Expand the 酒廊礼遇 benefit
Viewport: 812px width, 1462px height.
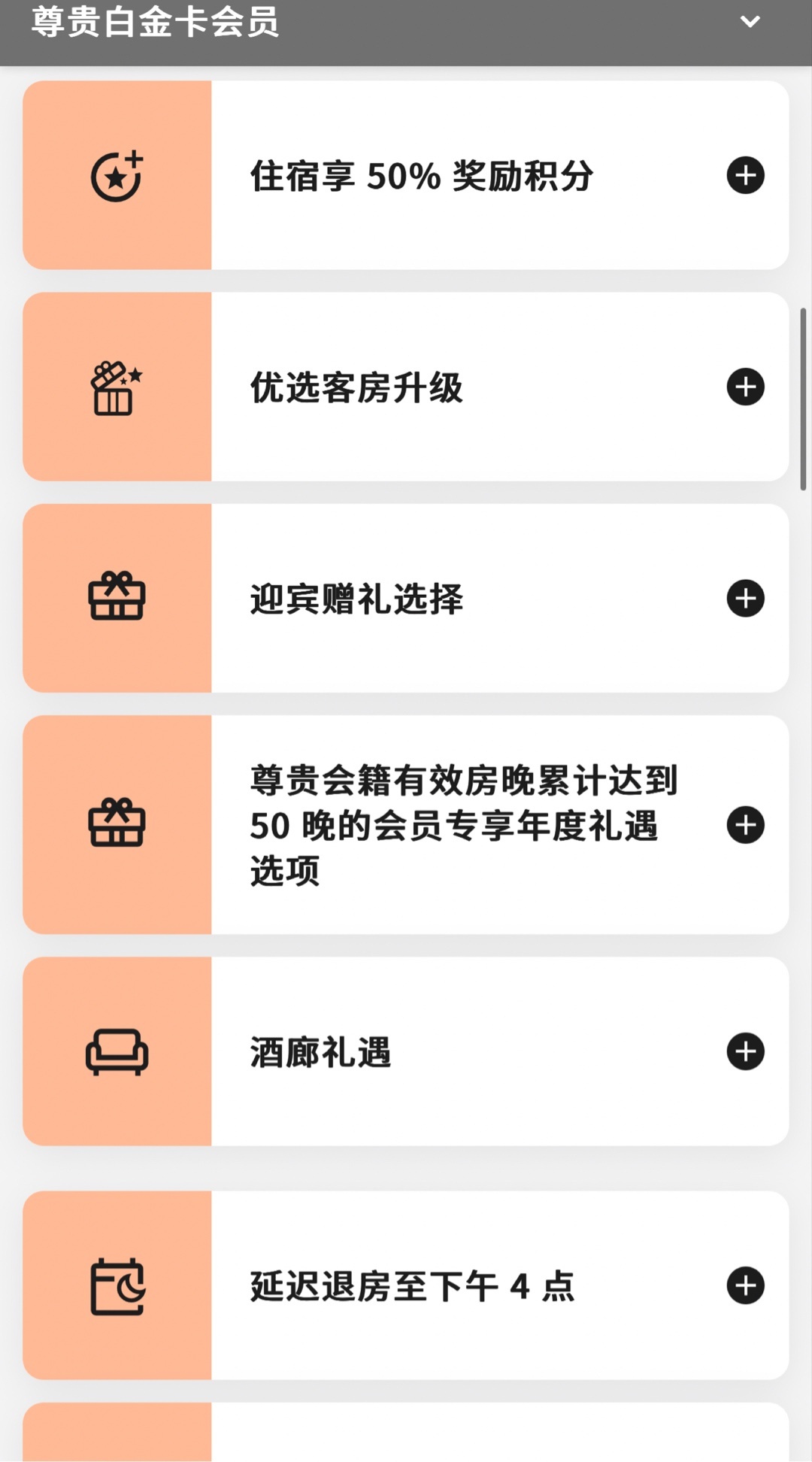[745, 1051]
